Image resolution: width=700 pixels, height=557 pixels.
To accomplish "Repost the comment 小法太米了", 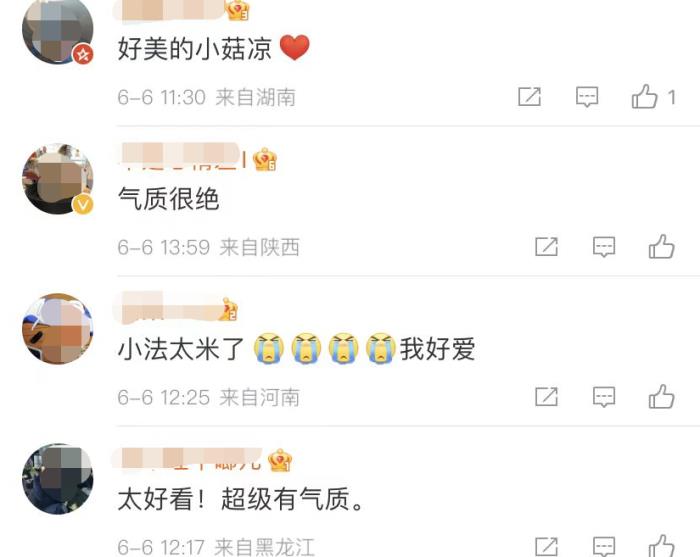I will pyautogui.click(x=546, y=397).
